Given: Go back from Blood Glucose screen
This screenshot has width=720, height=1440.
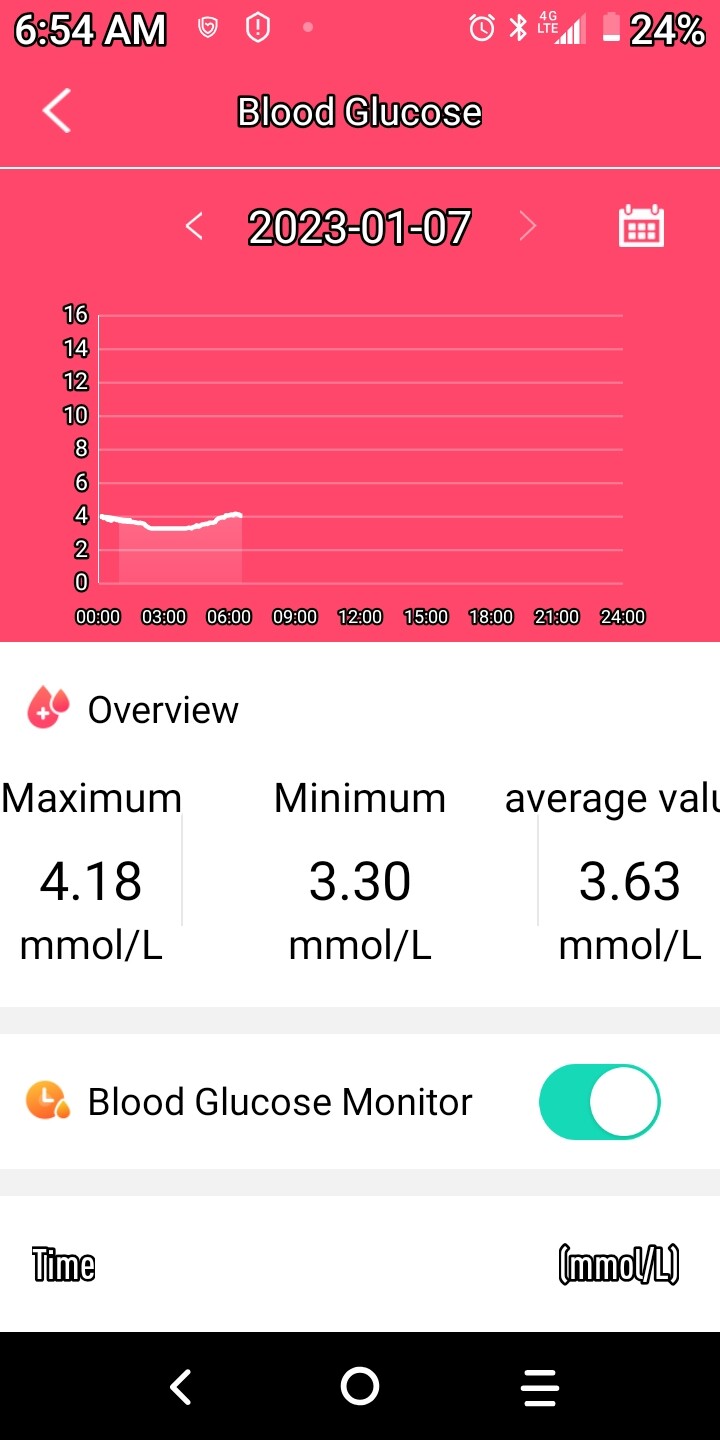Looking at the screenshot, I should click(x=57, y=111).
